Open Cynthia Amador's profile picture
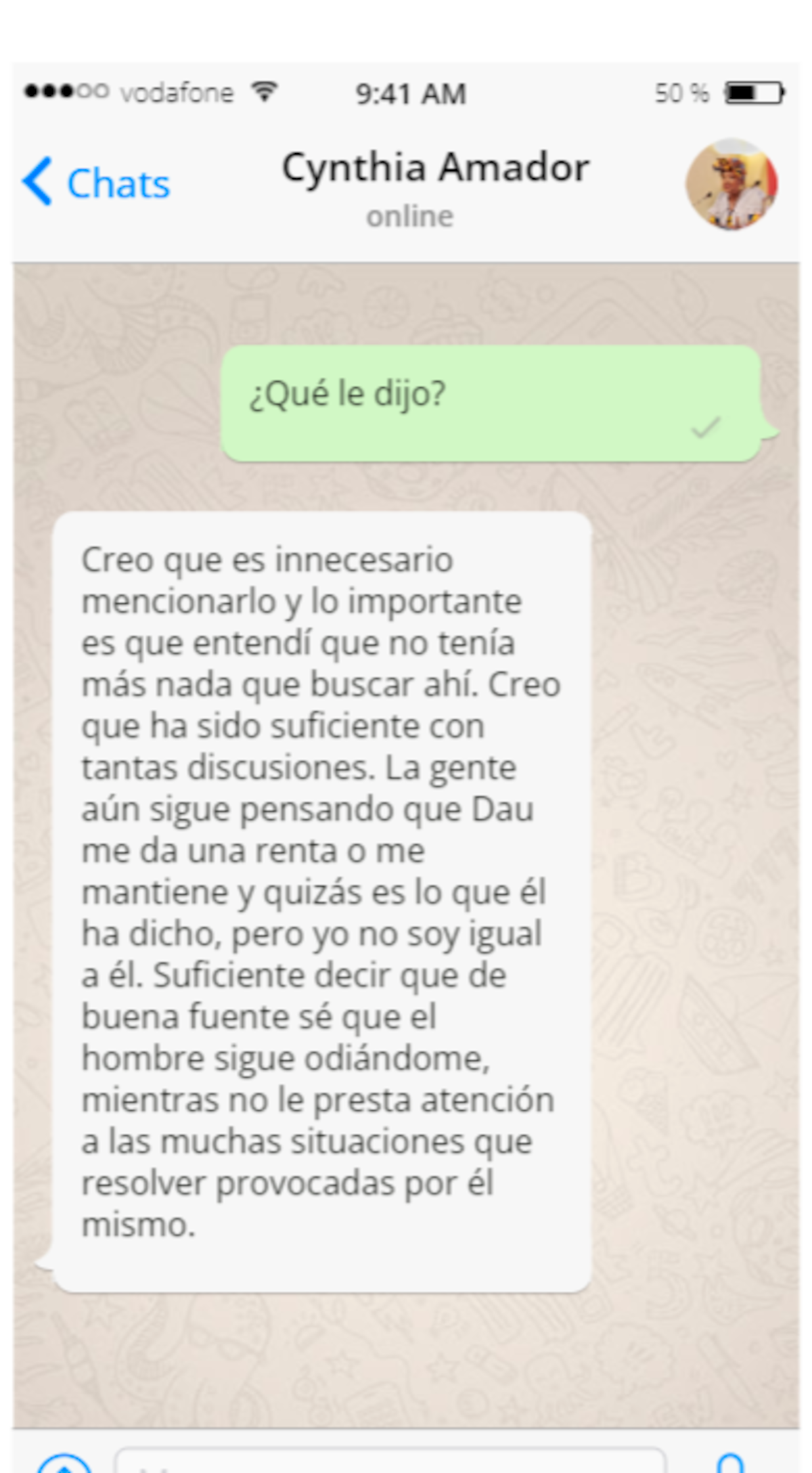Viewport: 812px width, 1473px height. coord(731,184)
